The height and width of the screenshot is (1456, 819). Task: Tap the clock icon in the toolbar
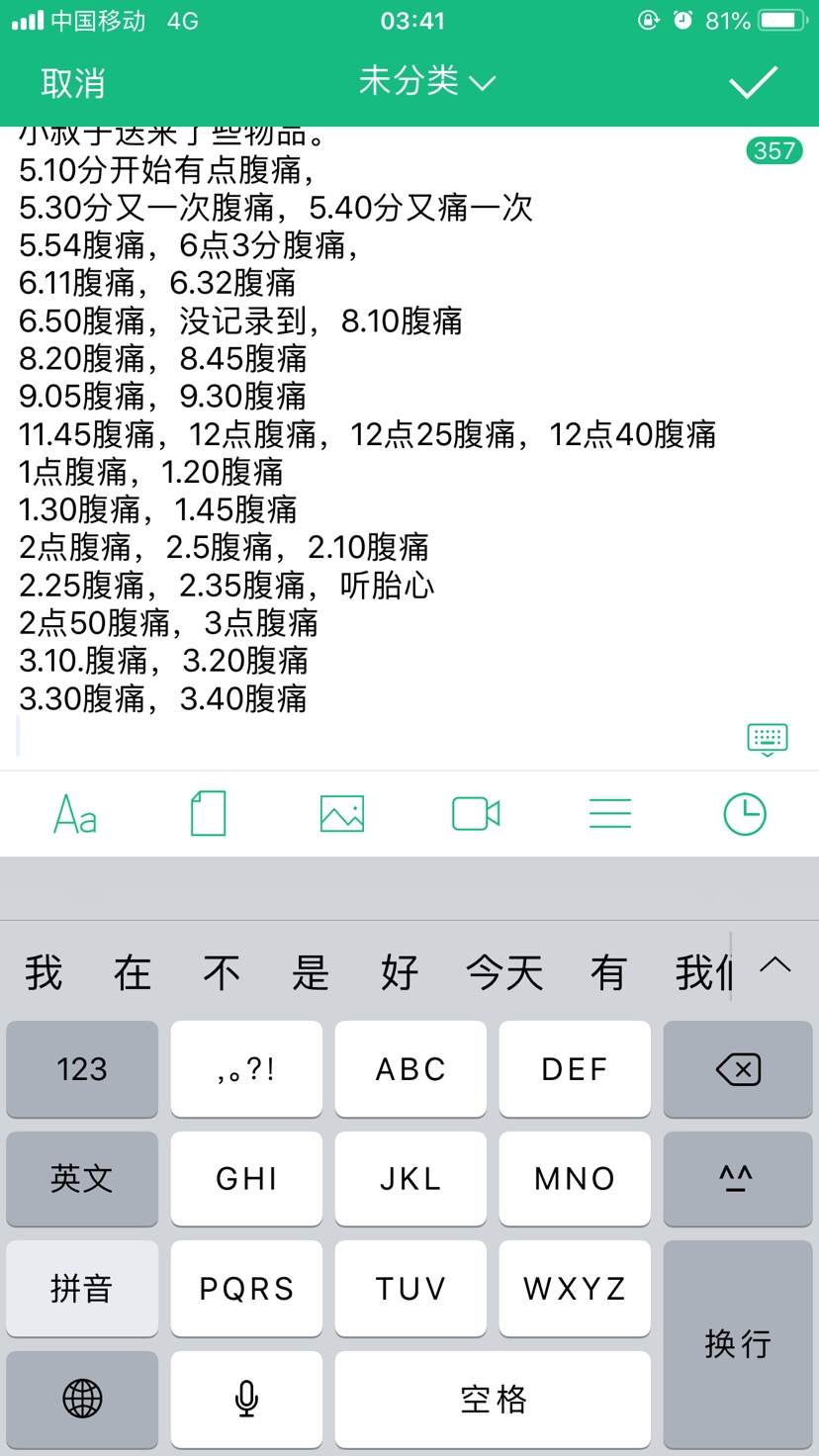coord(745,814)
